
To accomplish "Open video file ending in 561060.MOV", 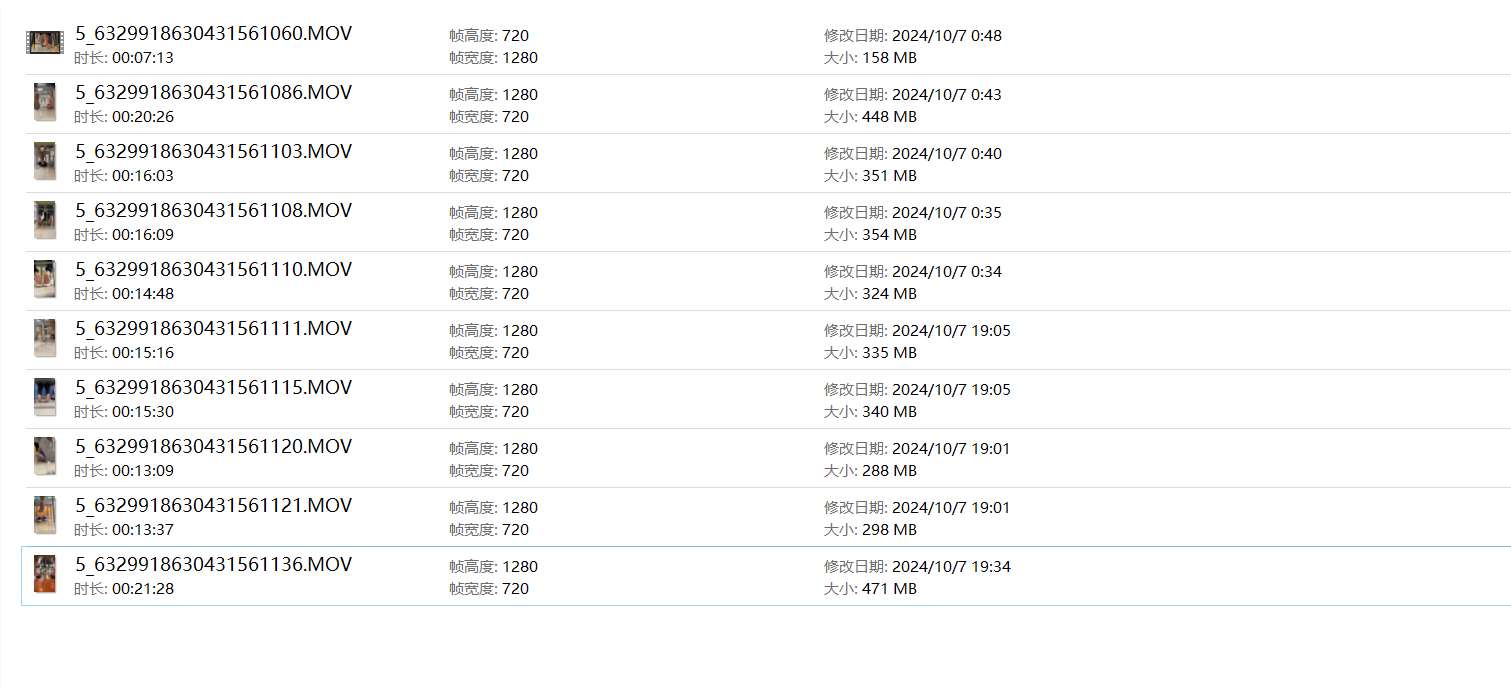I will tap(213, 34).
